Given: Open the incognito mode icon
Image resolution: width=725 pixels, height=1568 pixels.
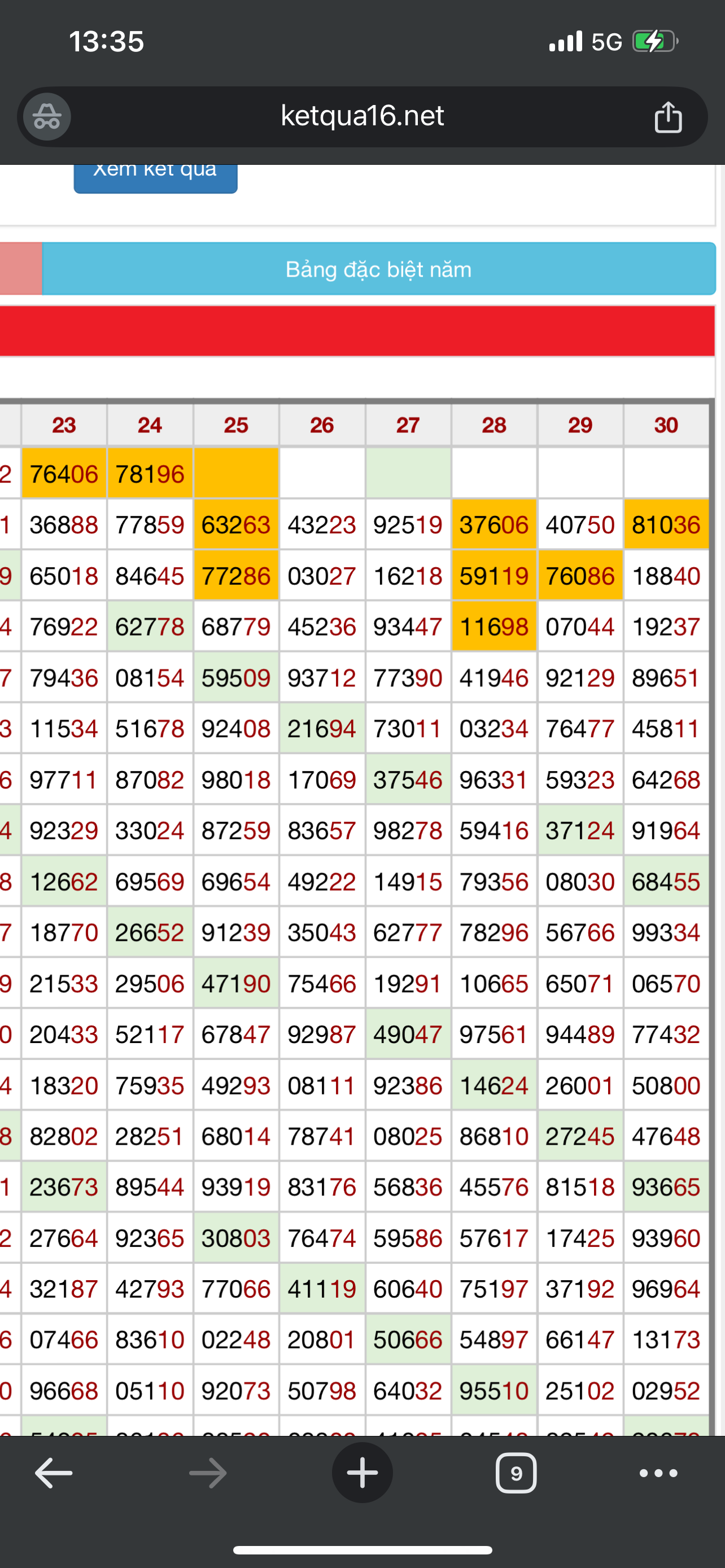Looking at the screenshot, I should pos(47,117).
